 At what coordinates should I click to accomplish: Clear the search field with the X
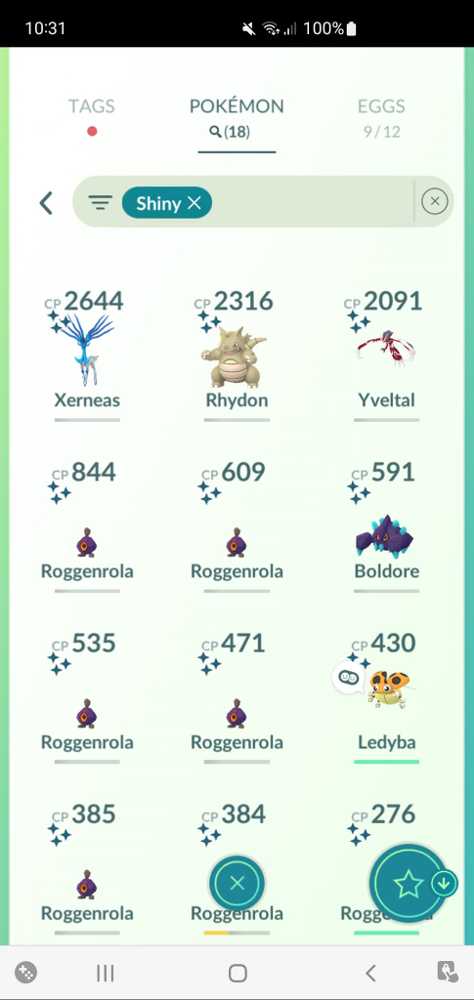click(x=434, y=202)
